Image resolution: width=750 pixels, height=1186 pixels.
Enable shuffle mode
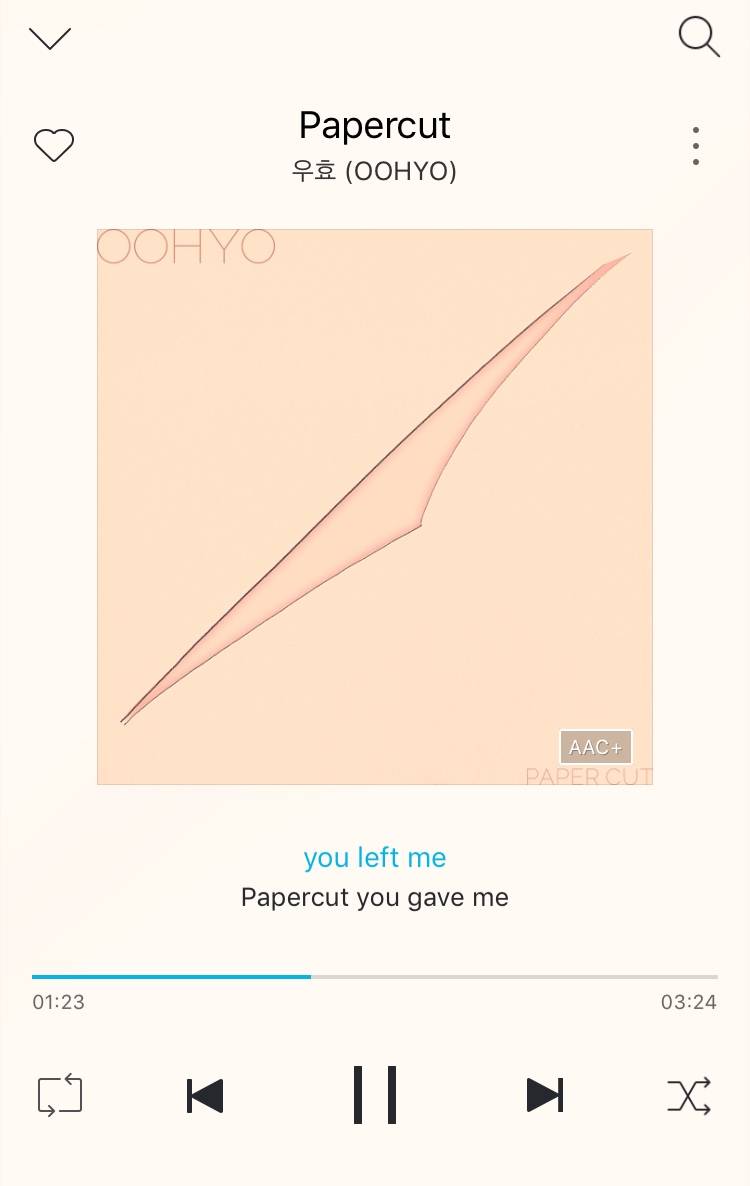[x=690, y=1095]
